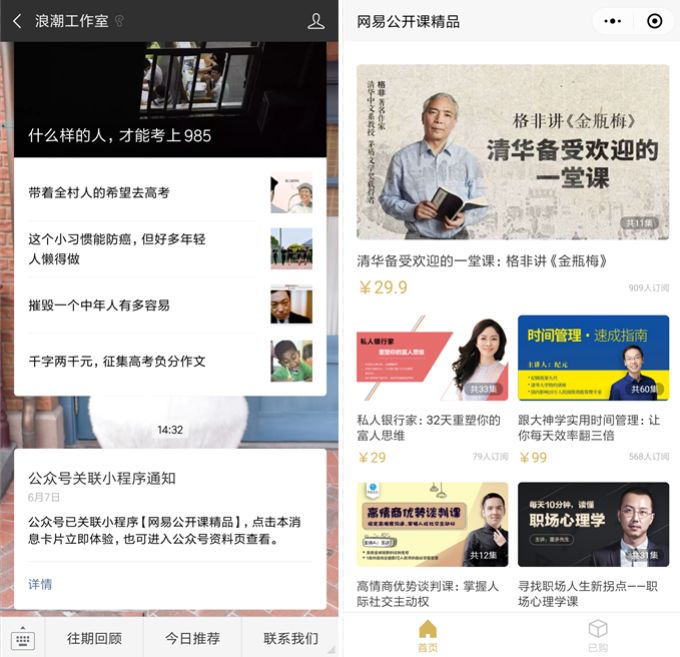
Task: Close the 网易公开课精品 mini program
Action: point(654,21)
